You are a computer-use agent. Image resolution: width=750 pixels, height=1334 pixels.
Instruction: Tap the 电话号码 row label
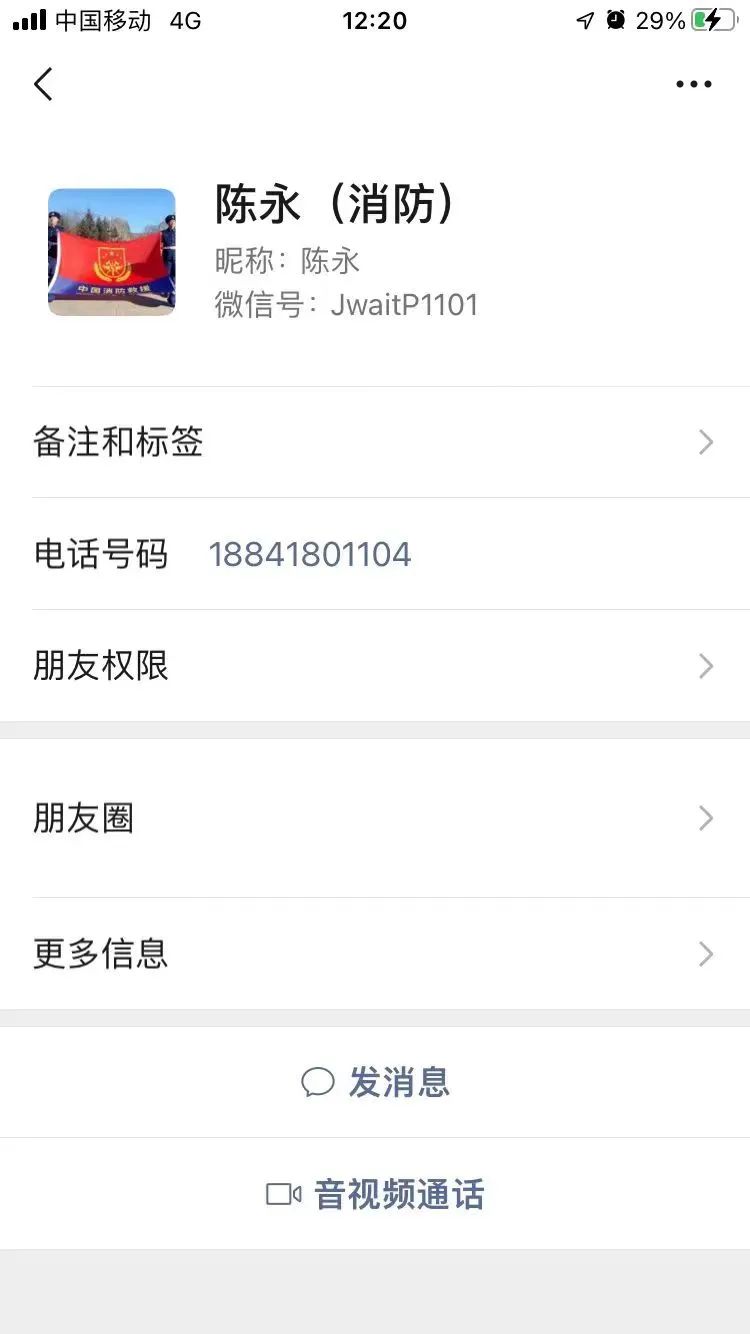point(103,554)
